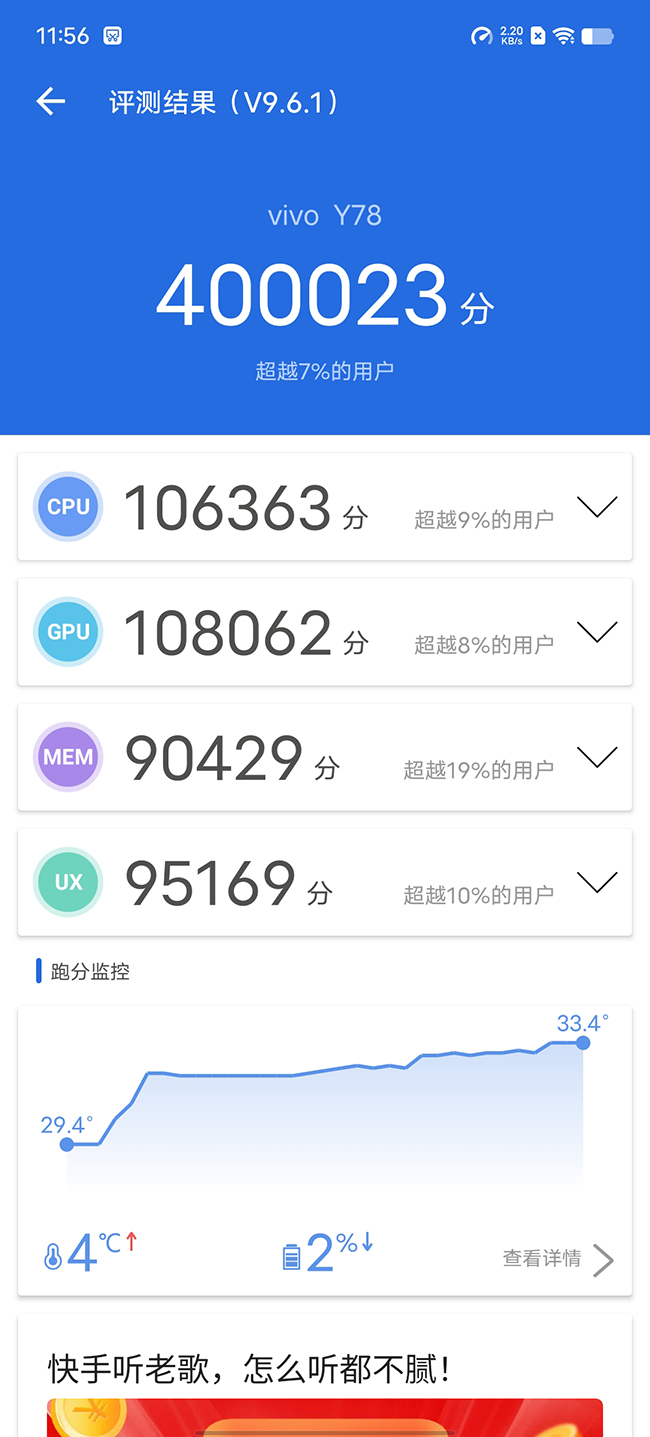
Task: Open 查看详情 for benchmark monitoring
Action: 558,1259
